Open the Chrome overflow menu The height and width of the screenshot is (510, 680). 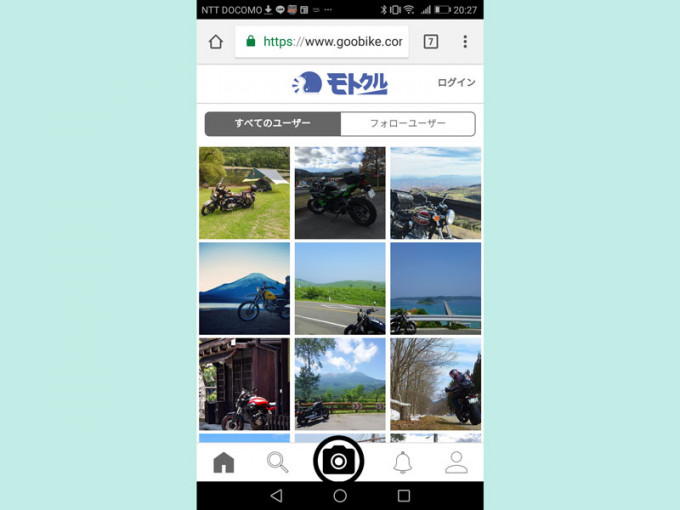(x=465, y=42)
